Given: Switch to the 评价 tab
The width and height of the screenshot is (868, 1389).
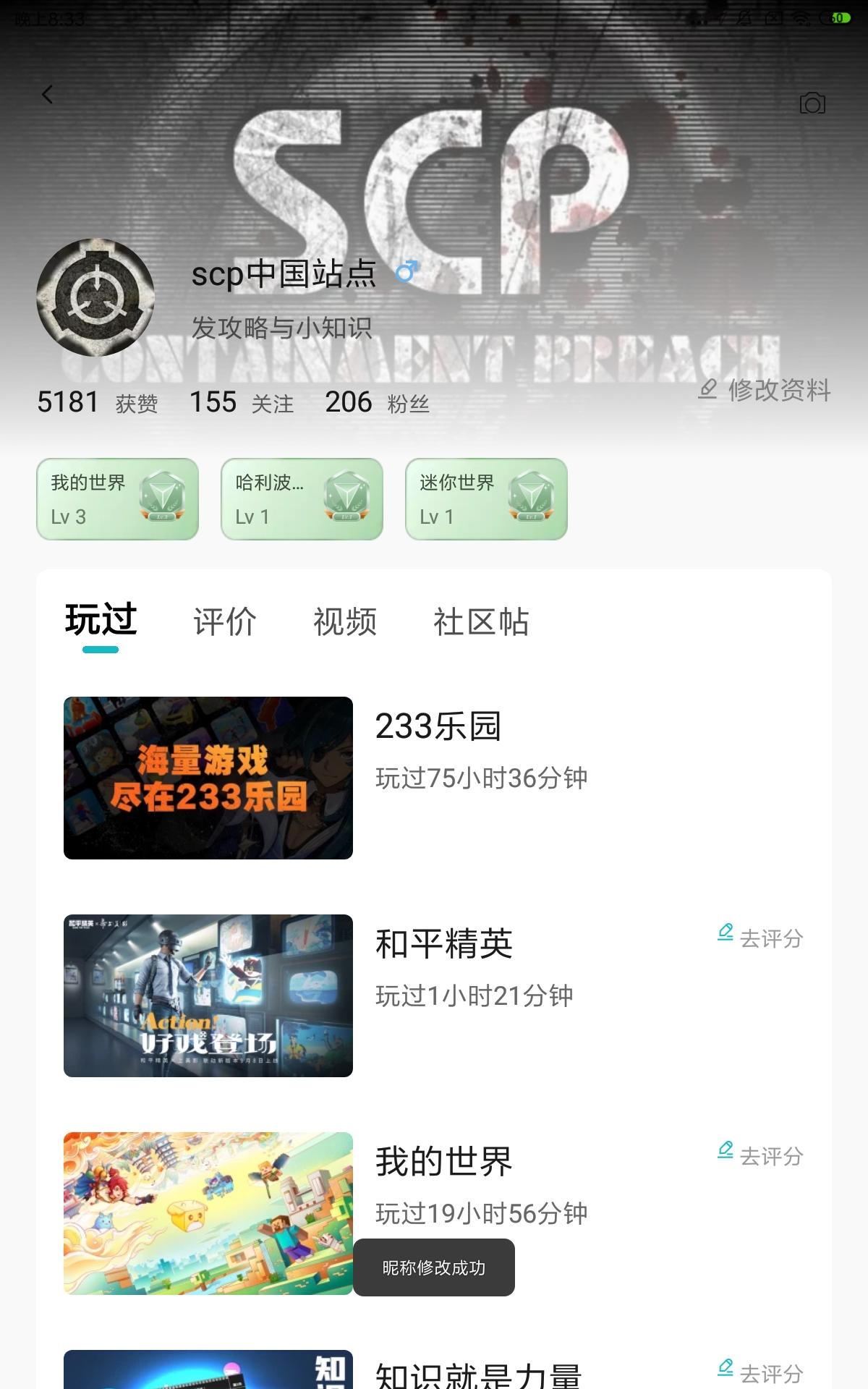Looking at the screenshot, I should pos(225,622).
